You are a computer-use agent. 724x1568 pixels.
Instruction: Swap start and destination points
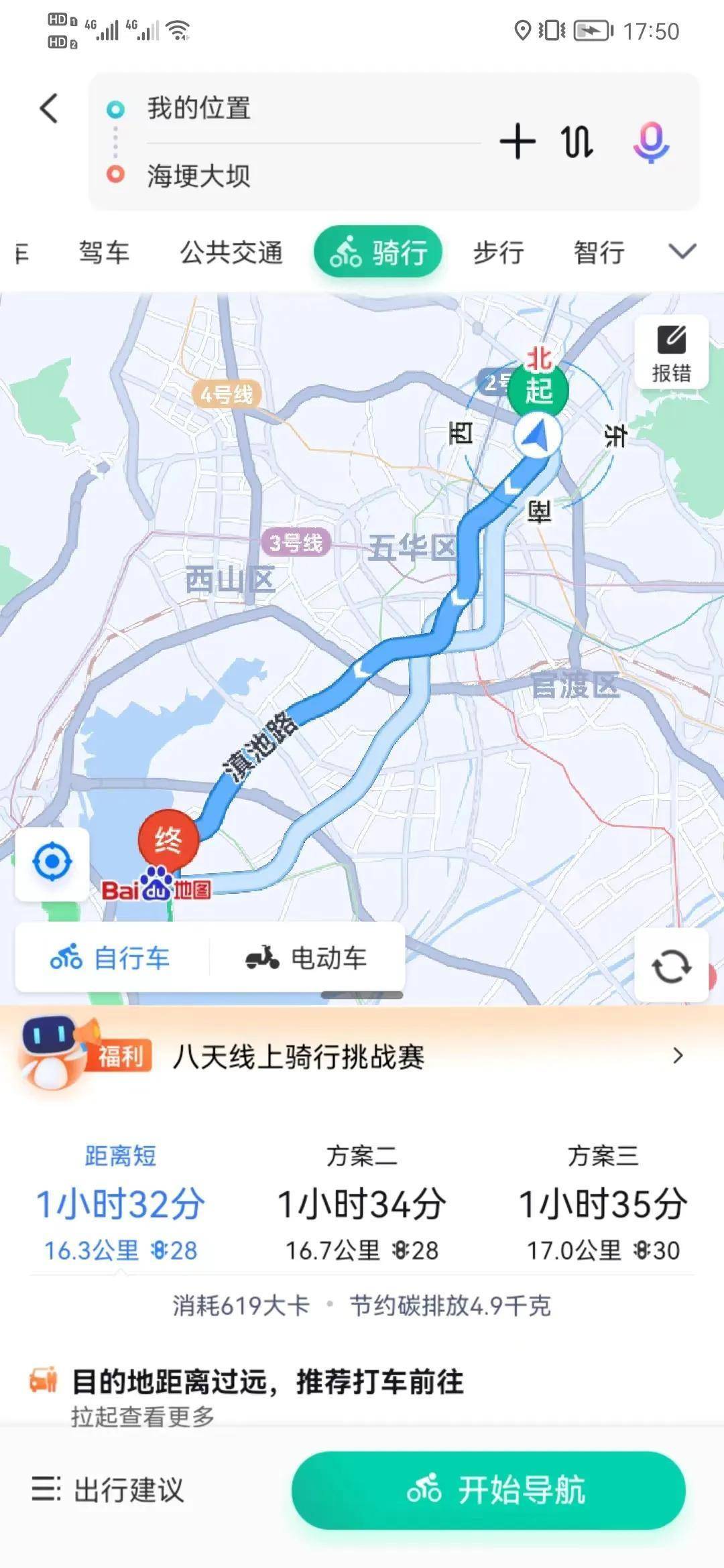577,141
